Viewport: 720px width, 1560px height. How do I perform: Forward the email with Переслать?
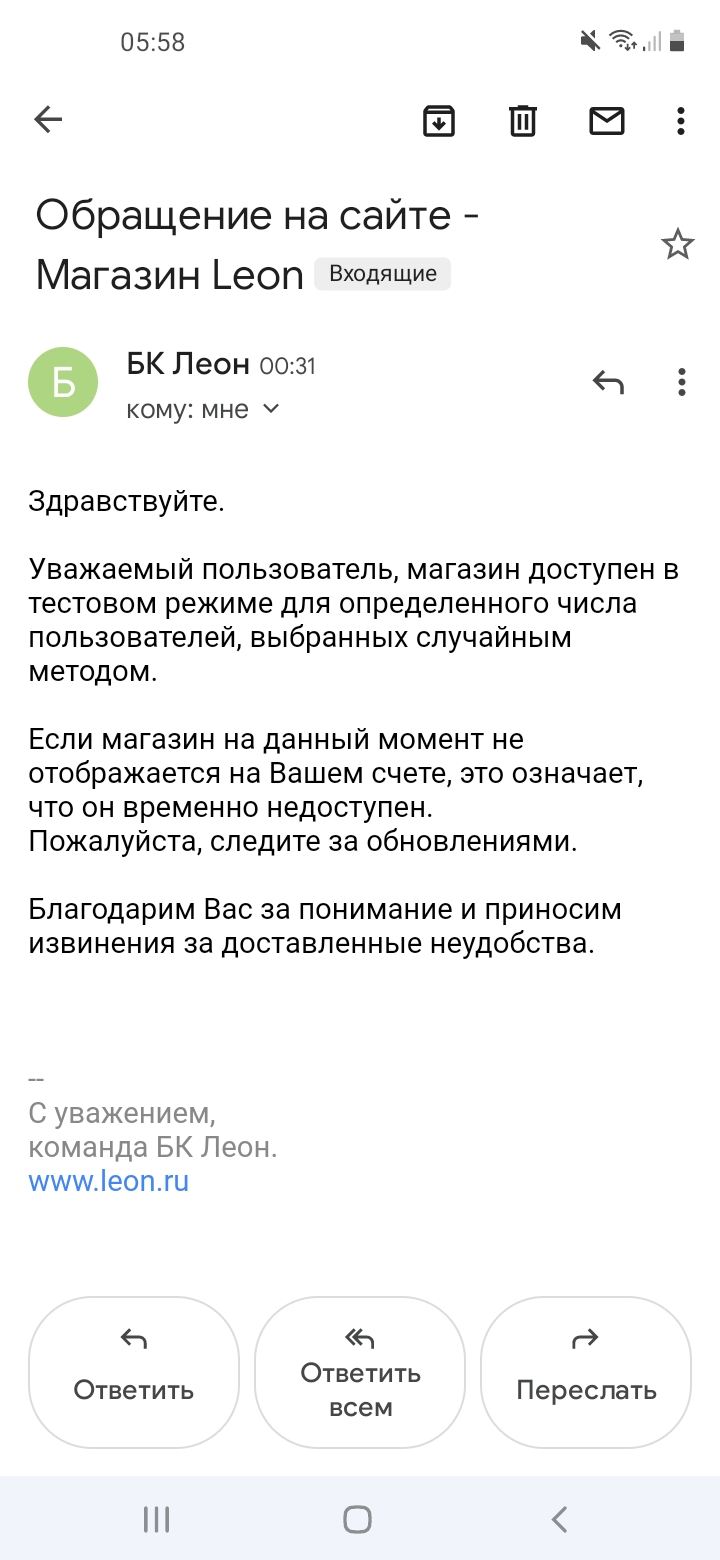[x=586, y=1370]
